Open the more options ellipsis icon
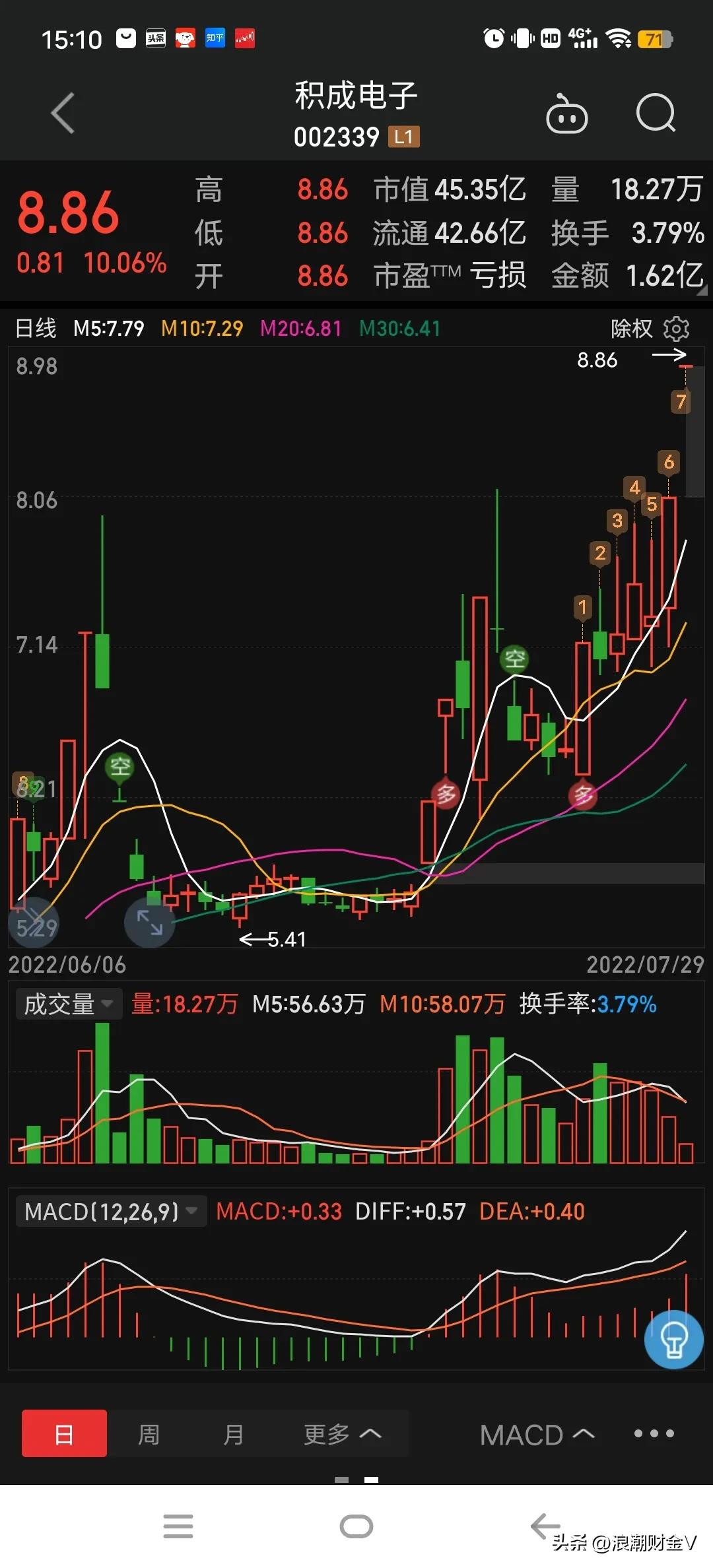 (x=654, y=1435)
